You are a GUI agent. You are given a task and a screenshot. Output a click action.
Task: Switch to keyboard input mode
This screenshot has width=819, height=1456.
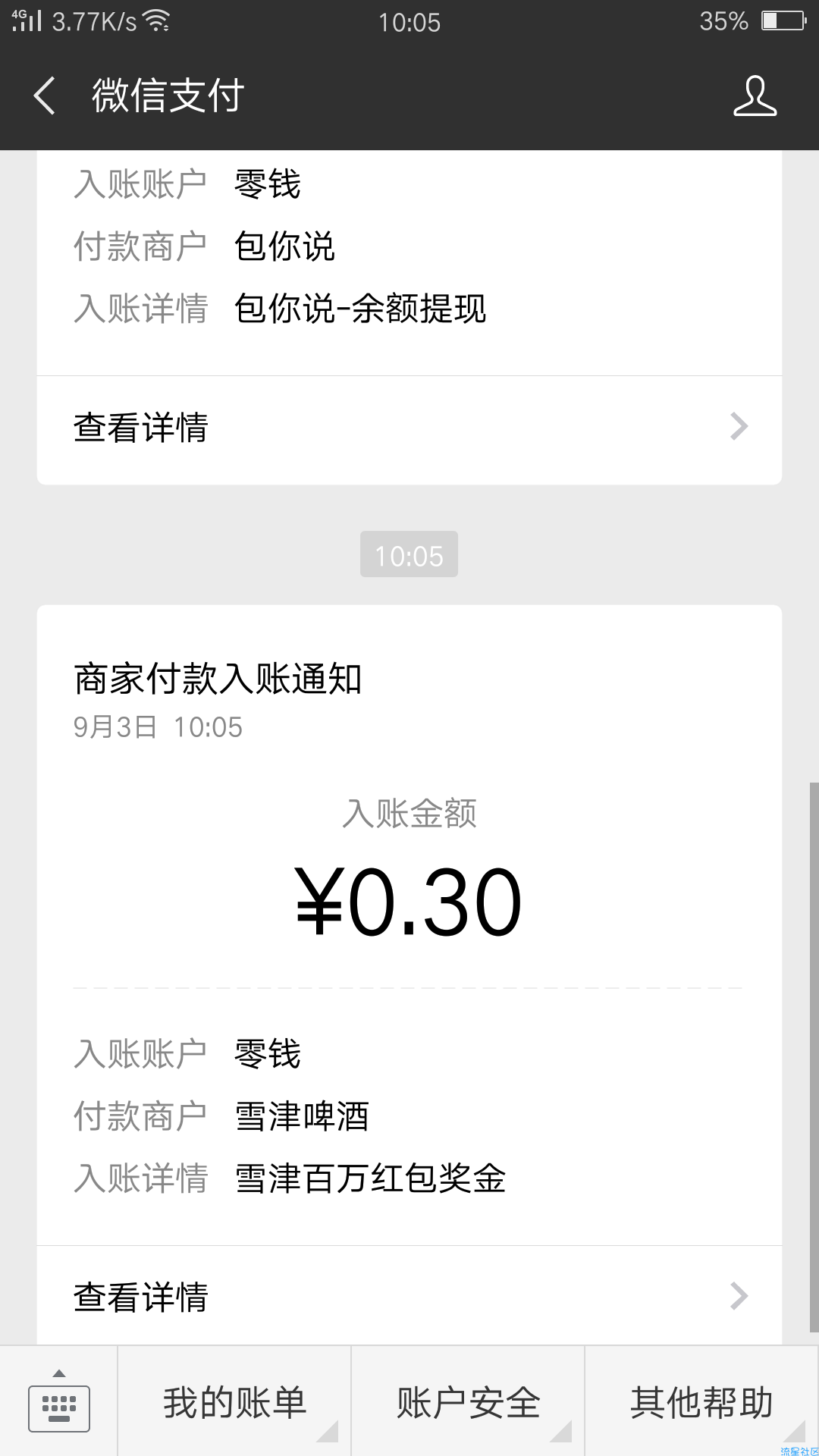(x=59, y=1401)
